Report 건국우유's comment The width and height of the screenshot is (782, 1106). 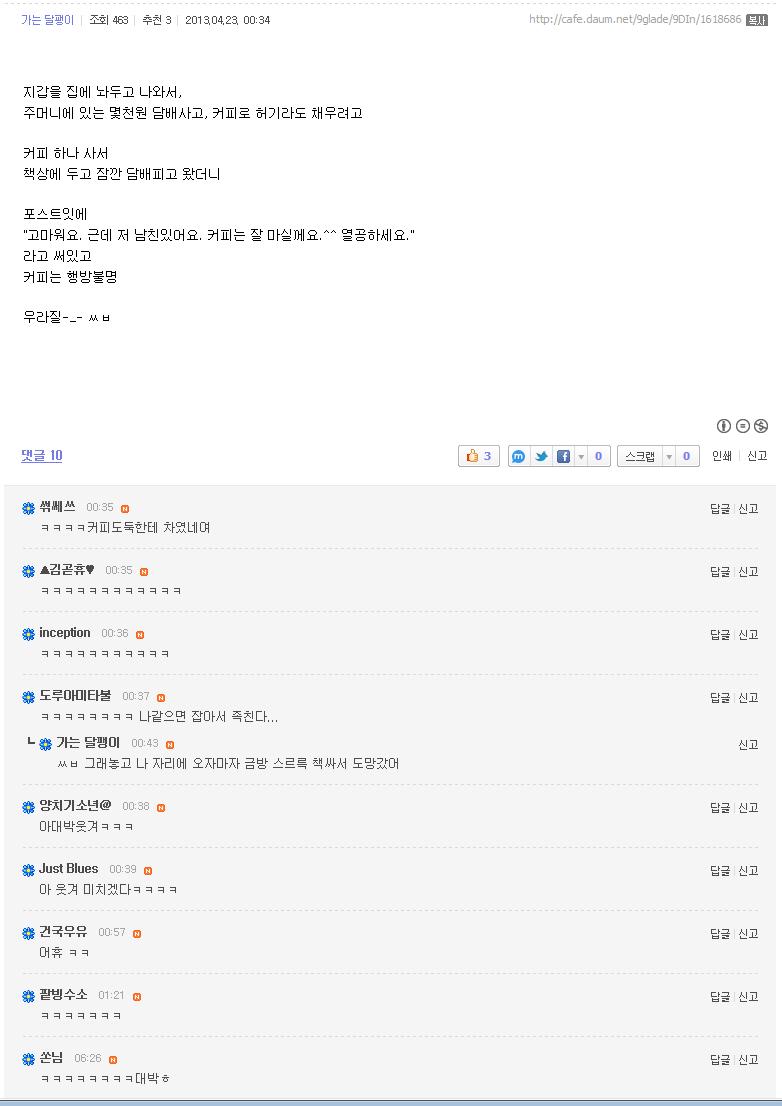pos(748,934)
